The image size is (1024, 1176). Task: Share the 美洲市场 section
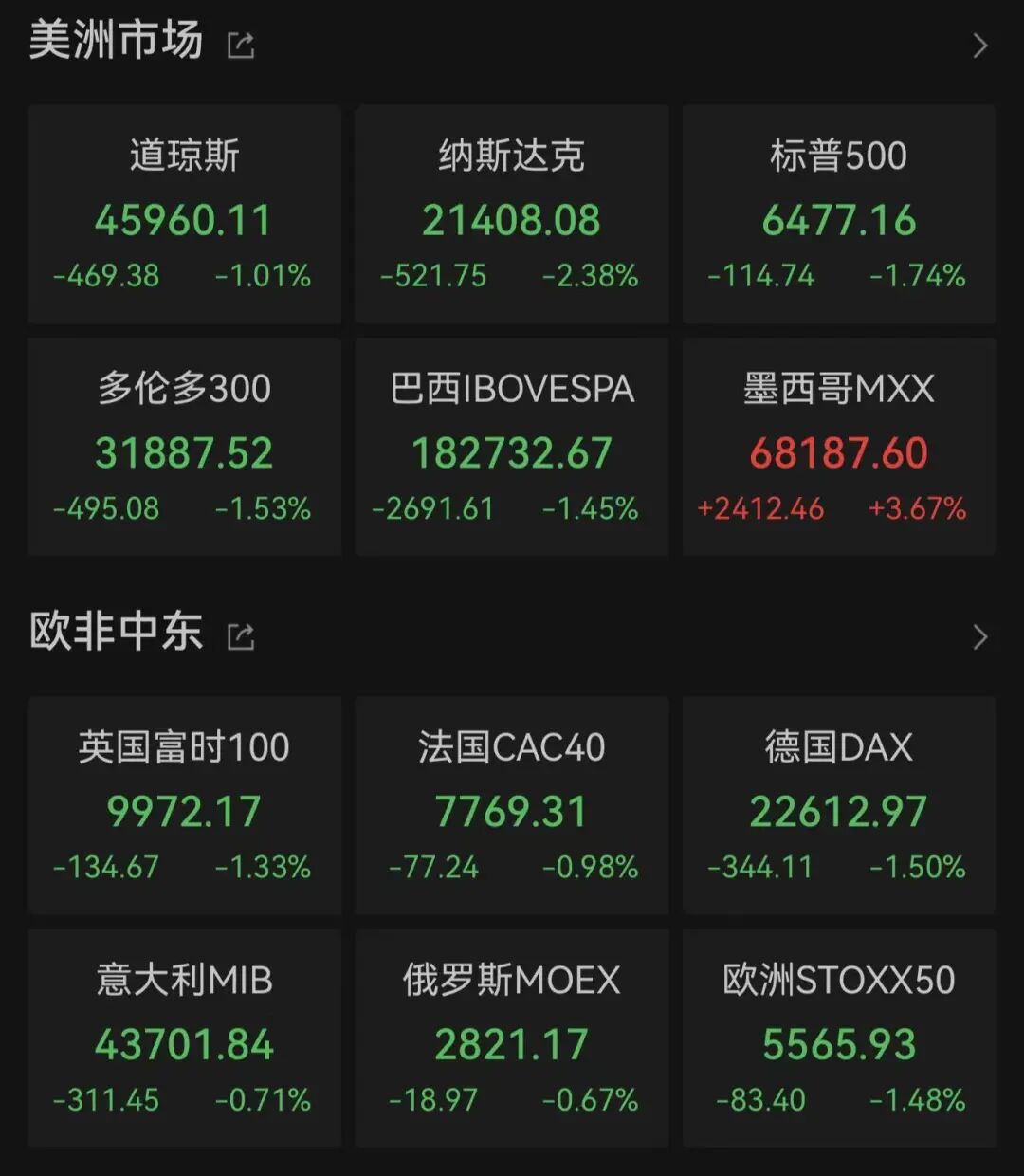pos(241,45)
